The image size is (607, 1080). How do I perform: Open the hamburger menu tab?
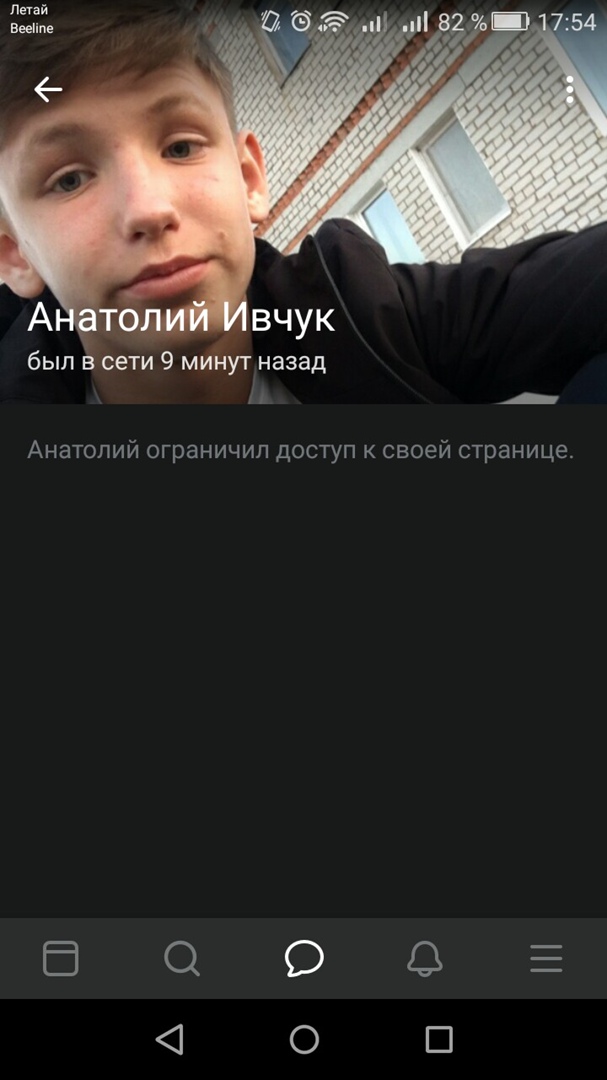click(x=546, y=958)
